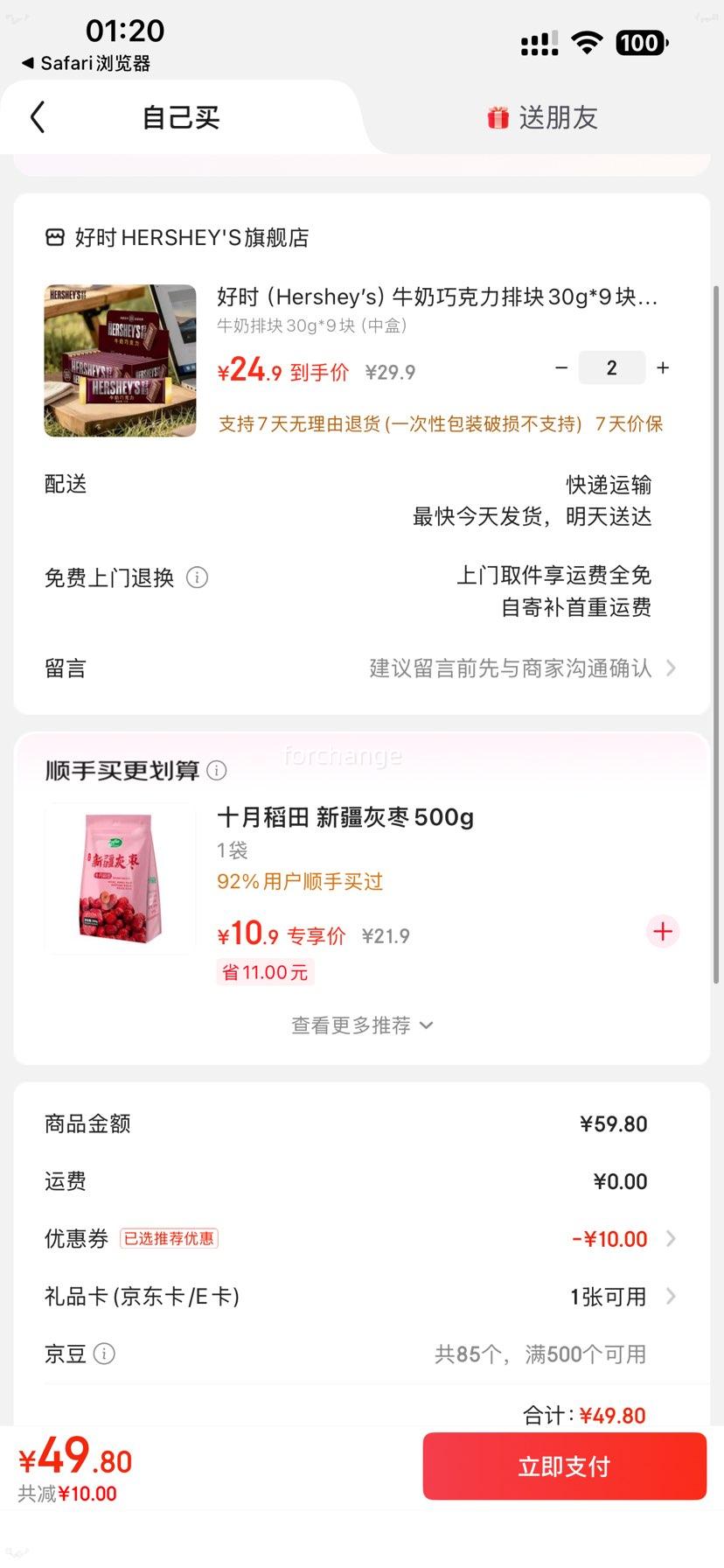Expand the 礼品卡 gift card options

click(x=670, y=1296)
